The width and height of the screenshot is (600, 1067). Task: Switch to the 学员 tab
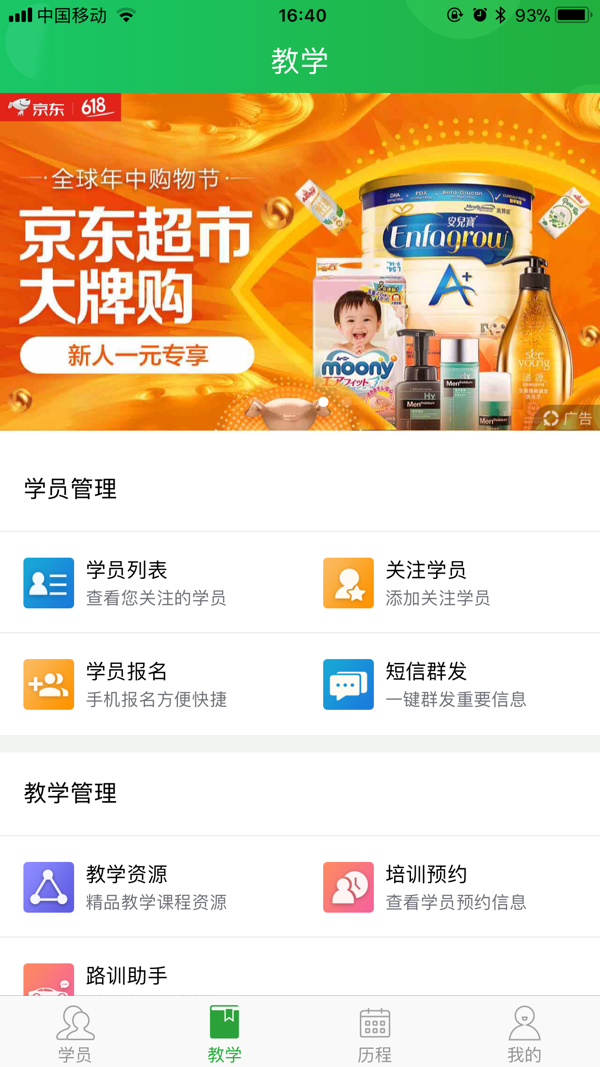pyautogui.click(x=75, y=1033)
